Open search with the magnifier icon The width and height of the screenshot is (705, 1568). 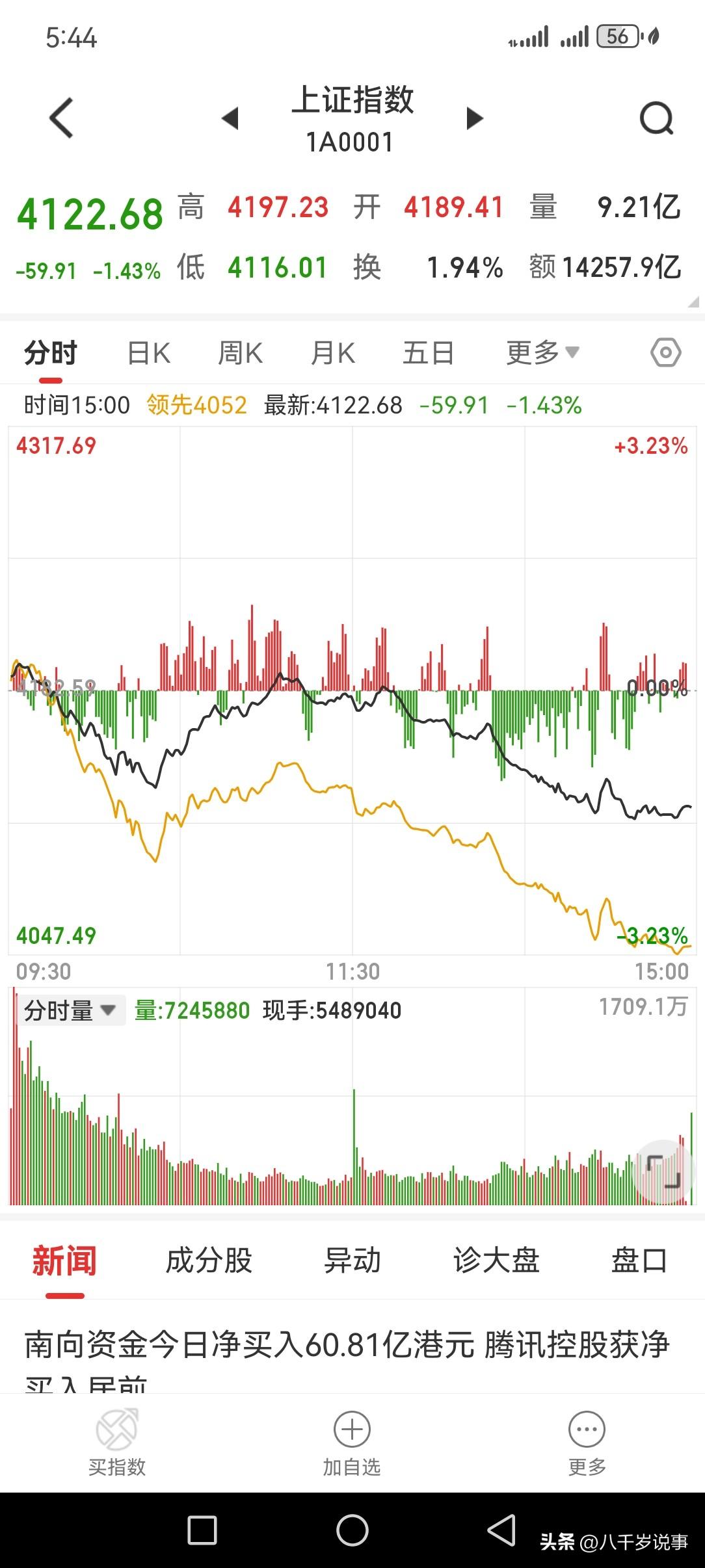[x=657, y=119]
